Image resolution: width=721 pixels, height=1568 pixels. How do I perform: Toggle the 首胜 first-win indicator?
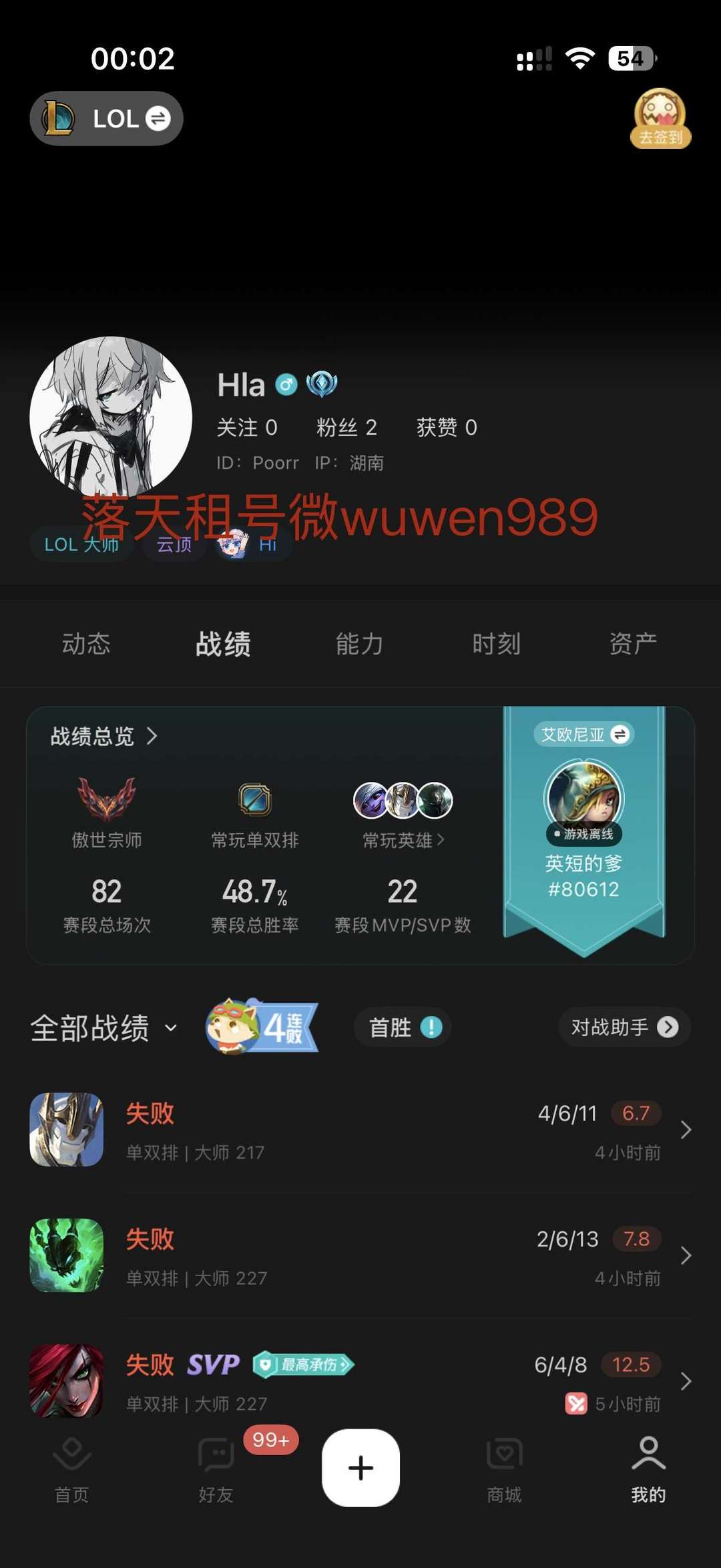403,1027
